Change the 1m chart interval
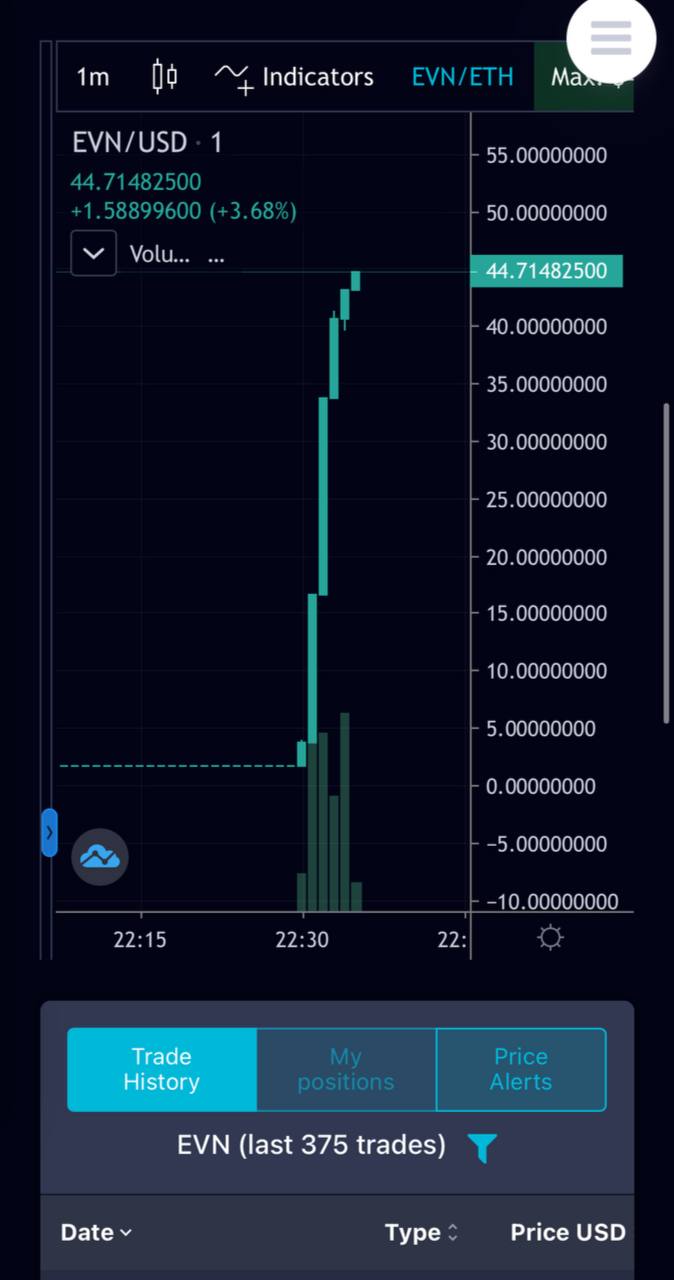 pos(93,77)
